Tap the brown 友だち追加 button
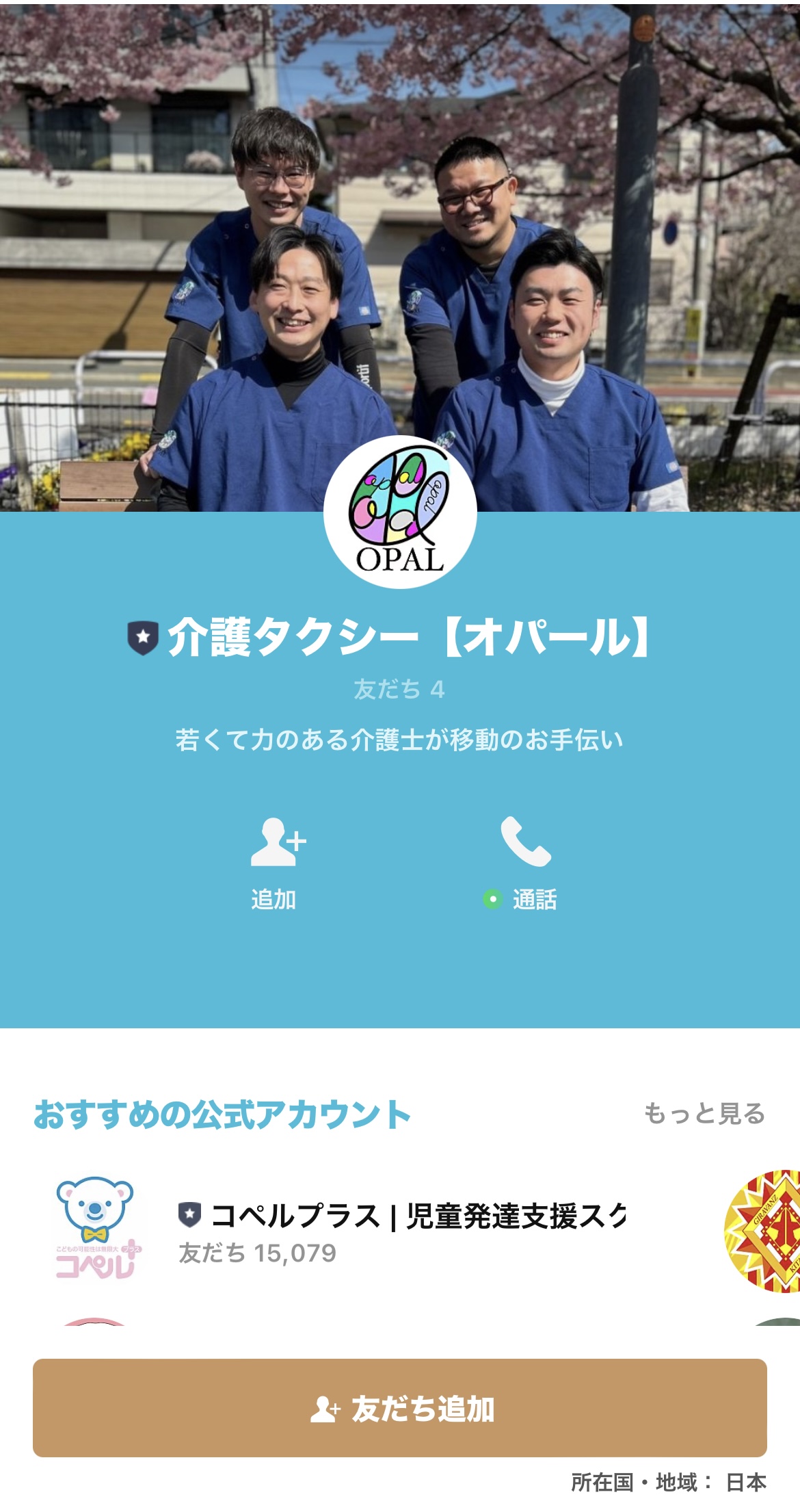800x1512 pixels. coord(400,1407)
